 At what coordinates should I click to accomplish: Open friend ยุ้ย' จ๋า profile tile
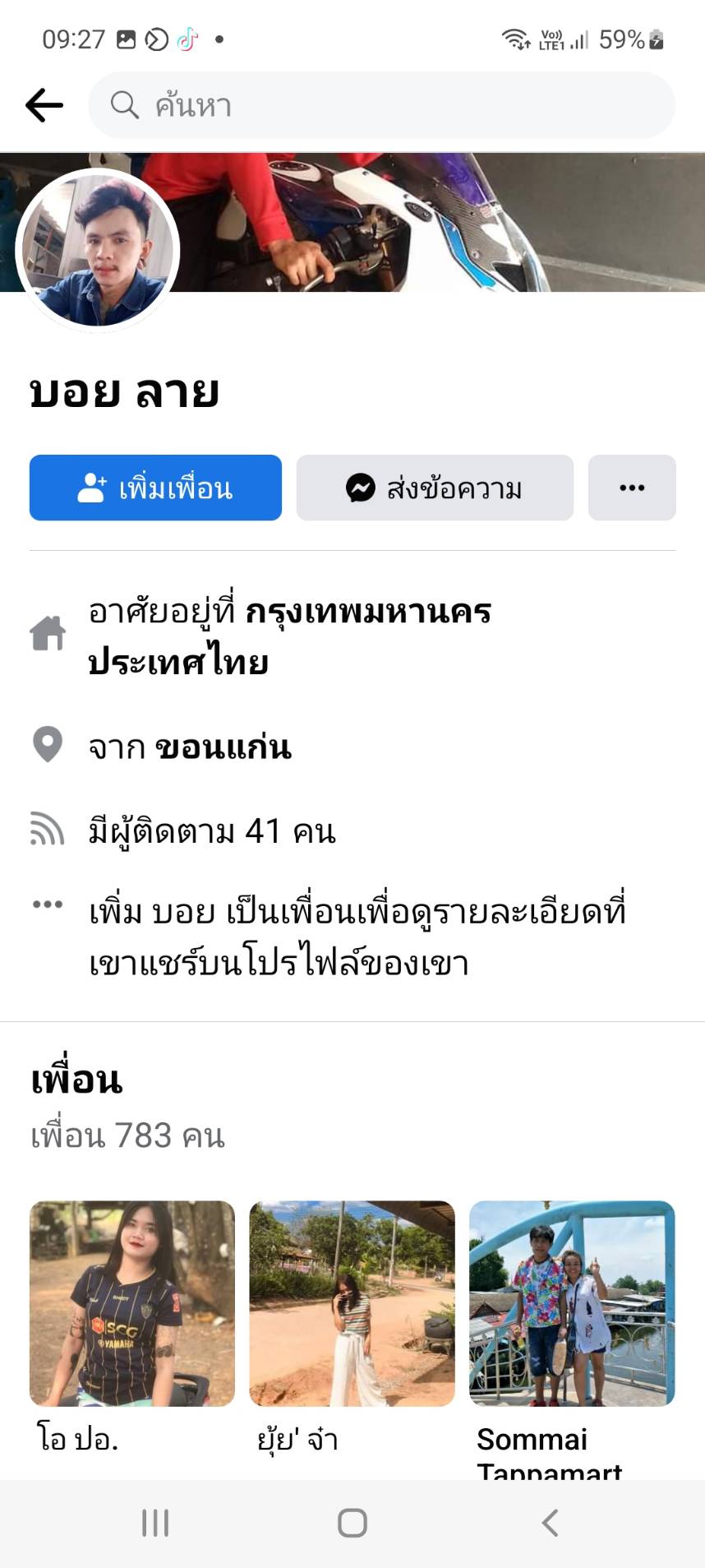tap(352, 1303)
